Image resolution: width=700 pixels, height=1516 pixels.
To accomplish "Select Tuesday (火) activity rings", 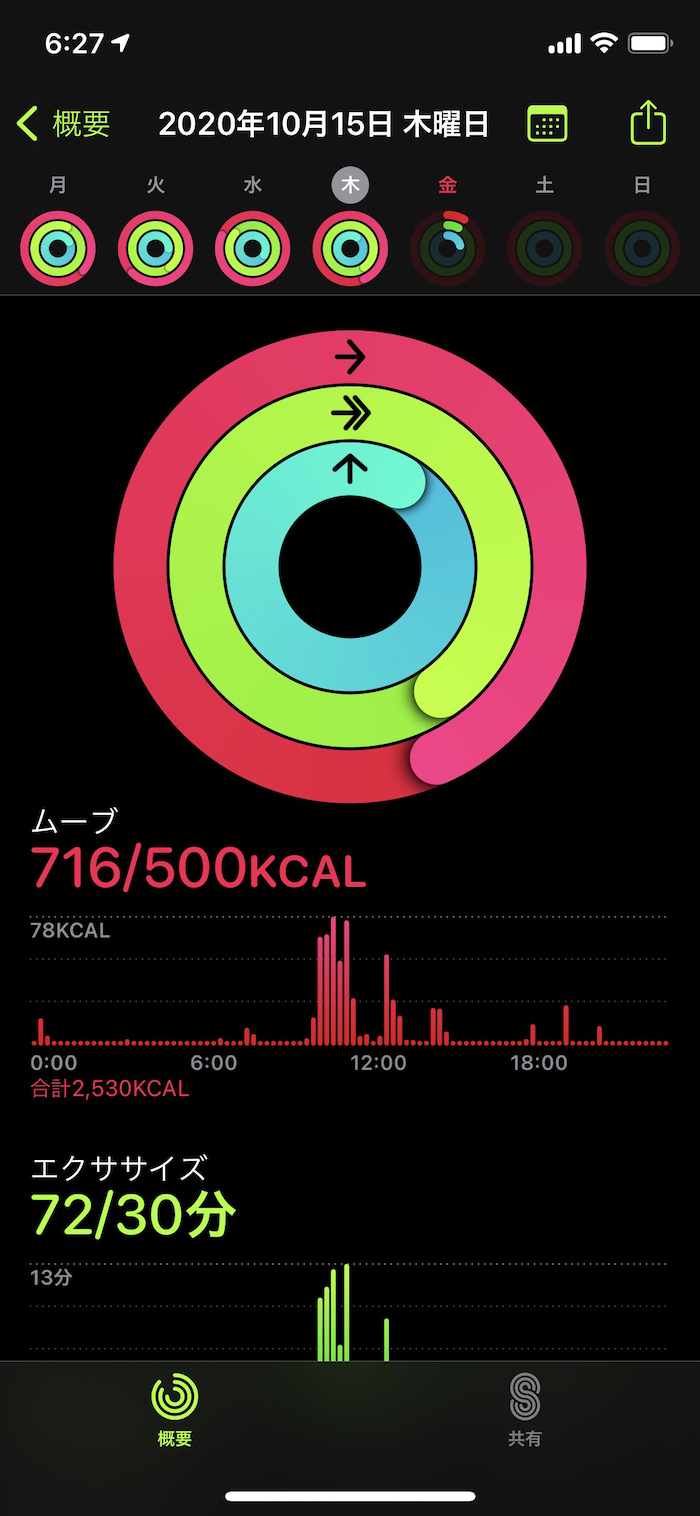I will [x=155, y=248].
